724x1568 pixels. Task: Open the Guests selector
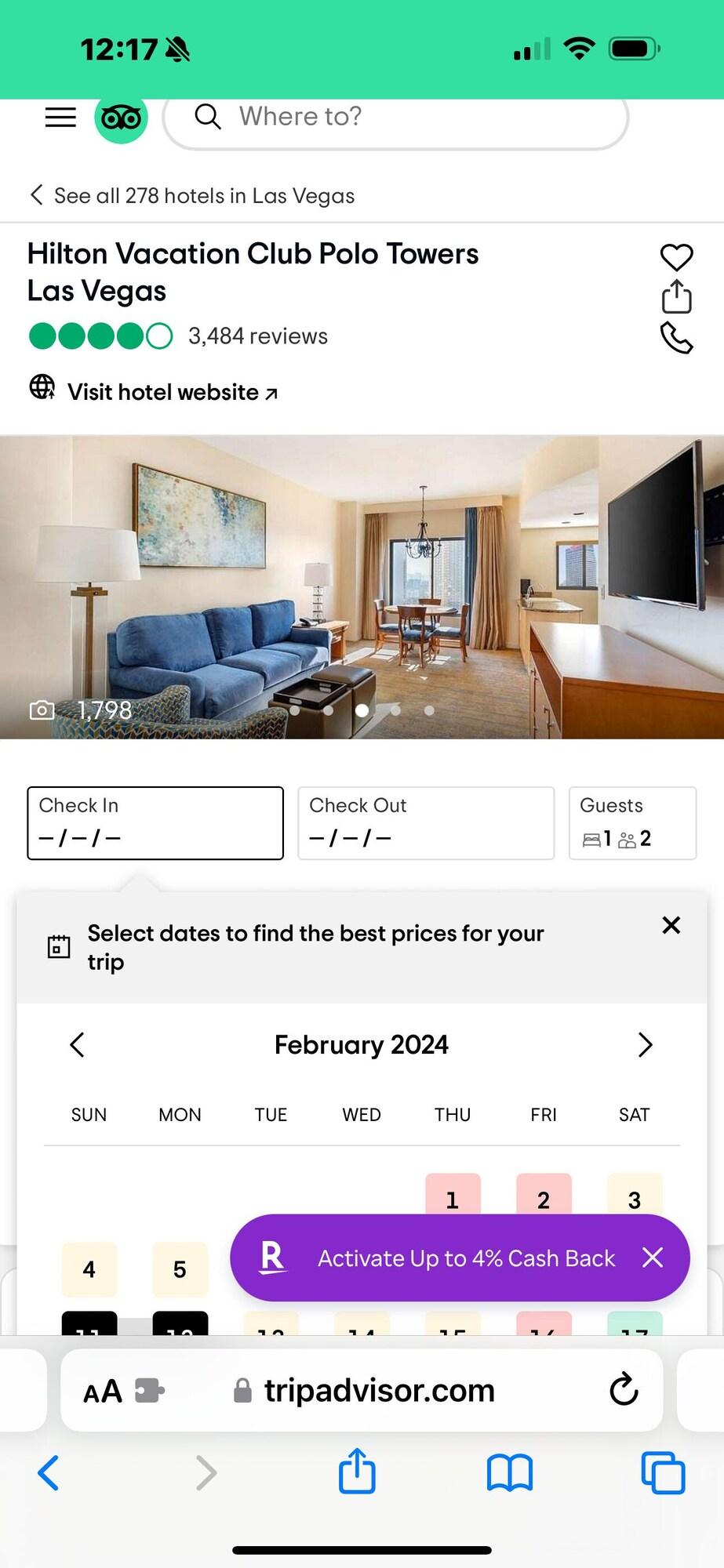pyautogui.click(x=632, y=822)
